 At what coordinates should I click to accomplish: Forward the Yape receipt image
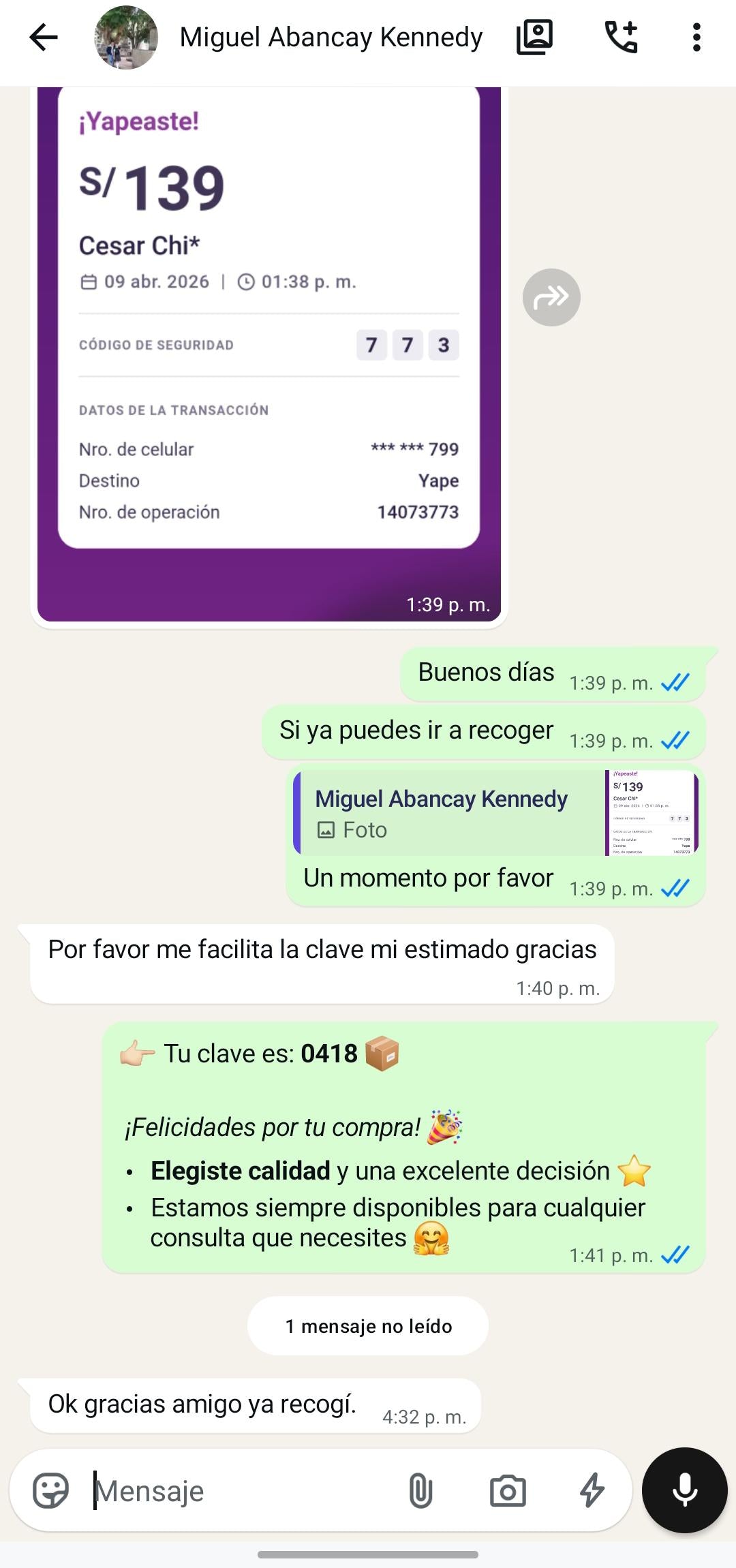tap(551, 297)
